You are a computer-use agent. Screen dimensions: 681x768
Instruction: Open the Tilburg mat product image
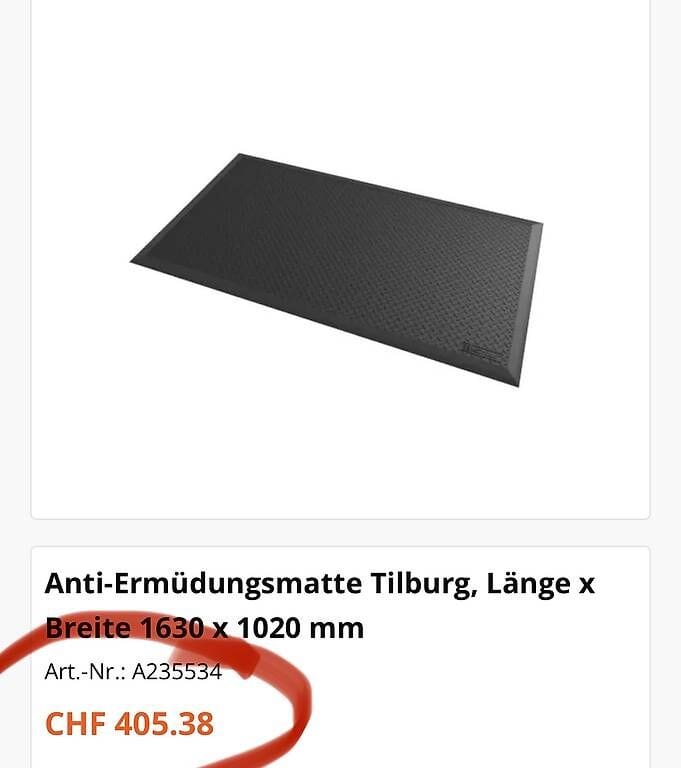point(337,268)
